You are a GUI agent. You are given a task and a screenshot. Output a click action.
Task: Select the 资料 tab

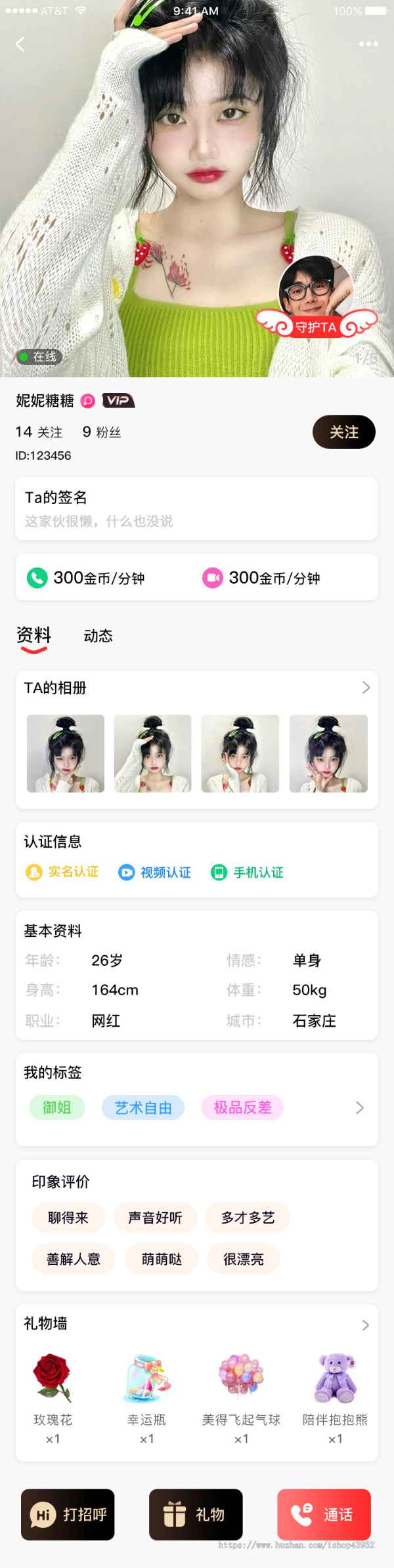[33, 636]
